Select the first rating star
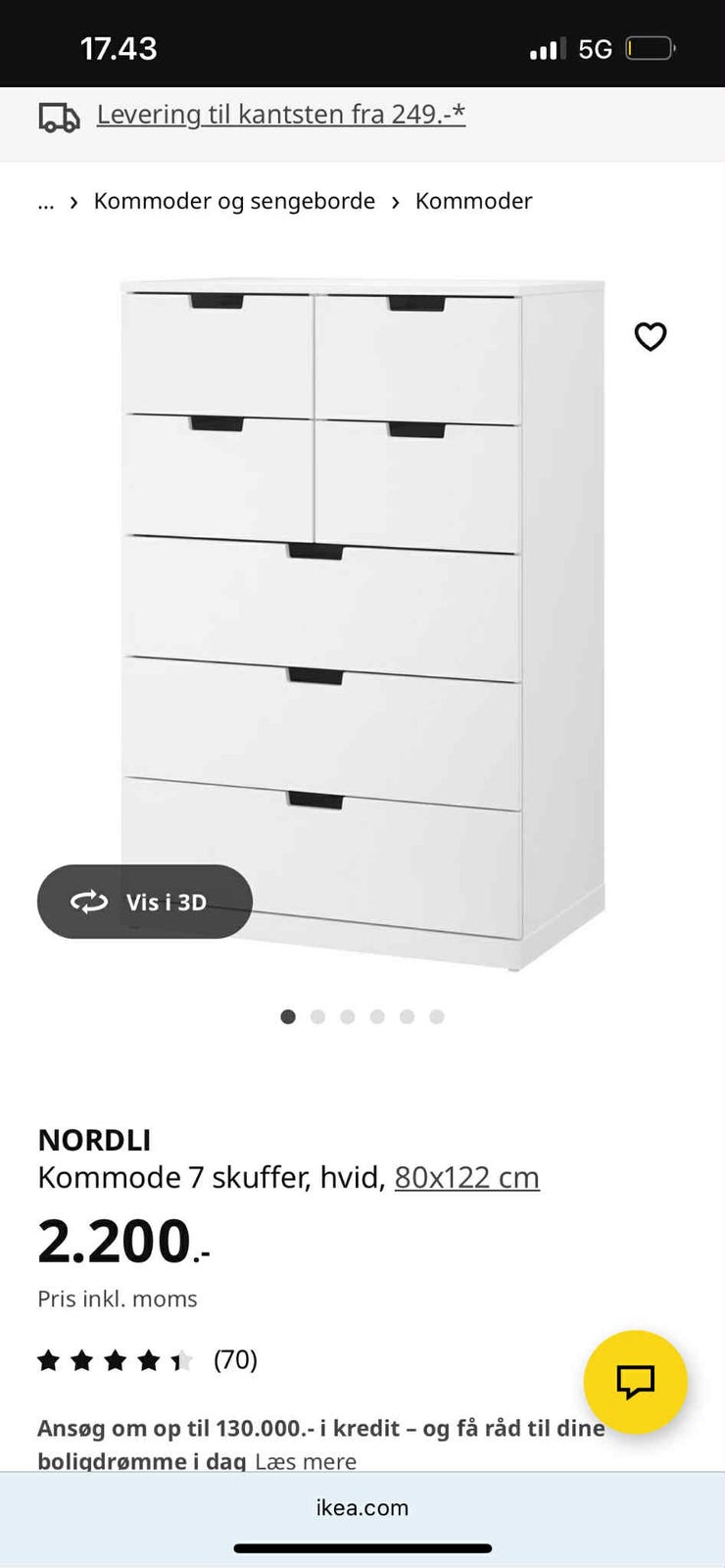 click(x=49, y=1360)
